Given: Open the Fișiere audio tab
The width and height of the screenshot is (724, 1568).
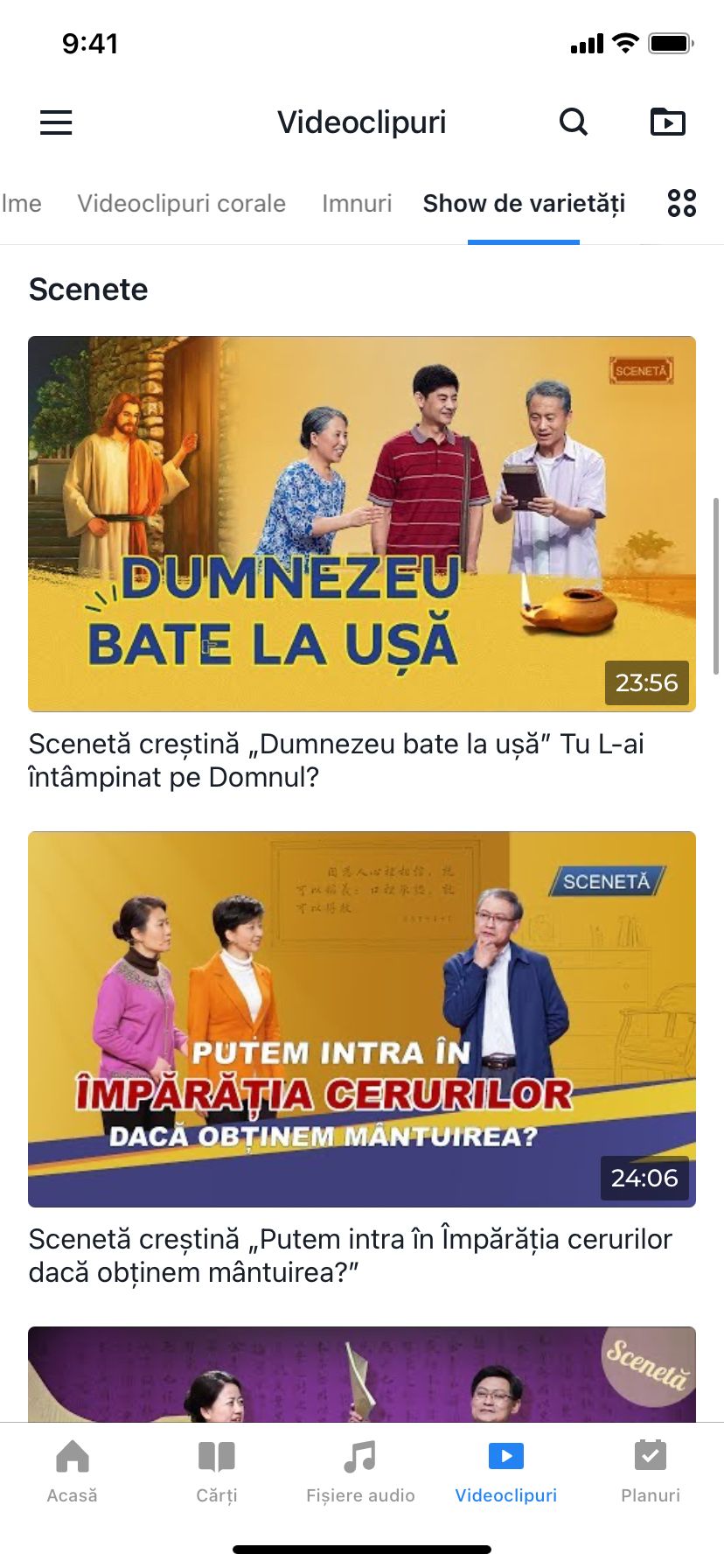Looking at the screenshot, I should (x=360, y=1472).
